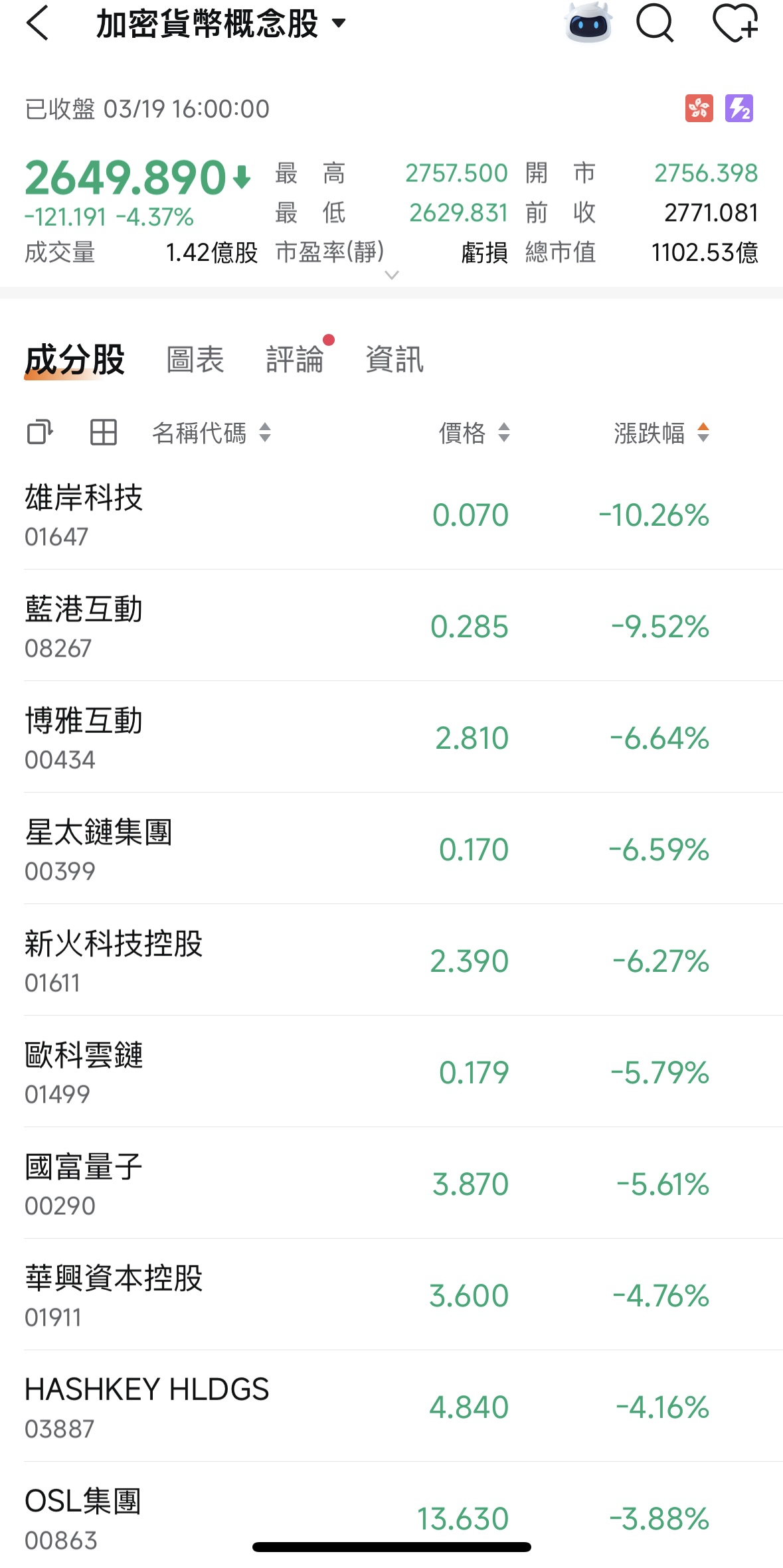Switch to the 評論 tab
The width and height of the screenshot is (783, 1568).
295,360
